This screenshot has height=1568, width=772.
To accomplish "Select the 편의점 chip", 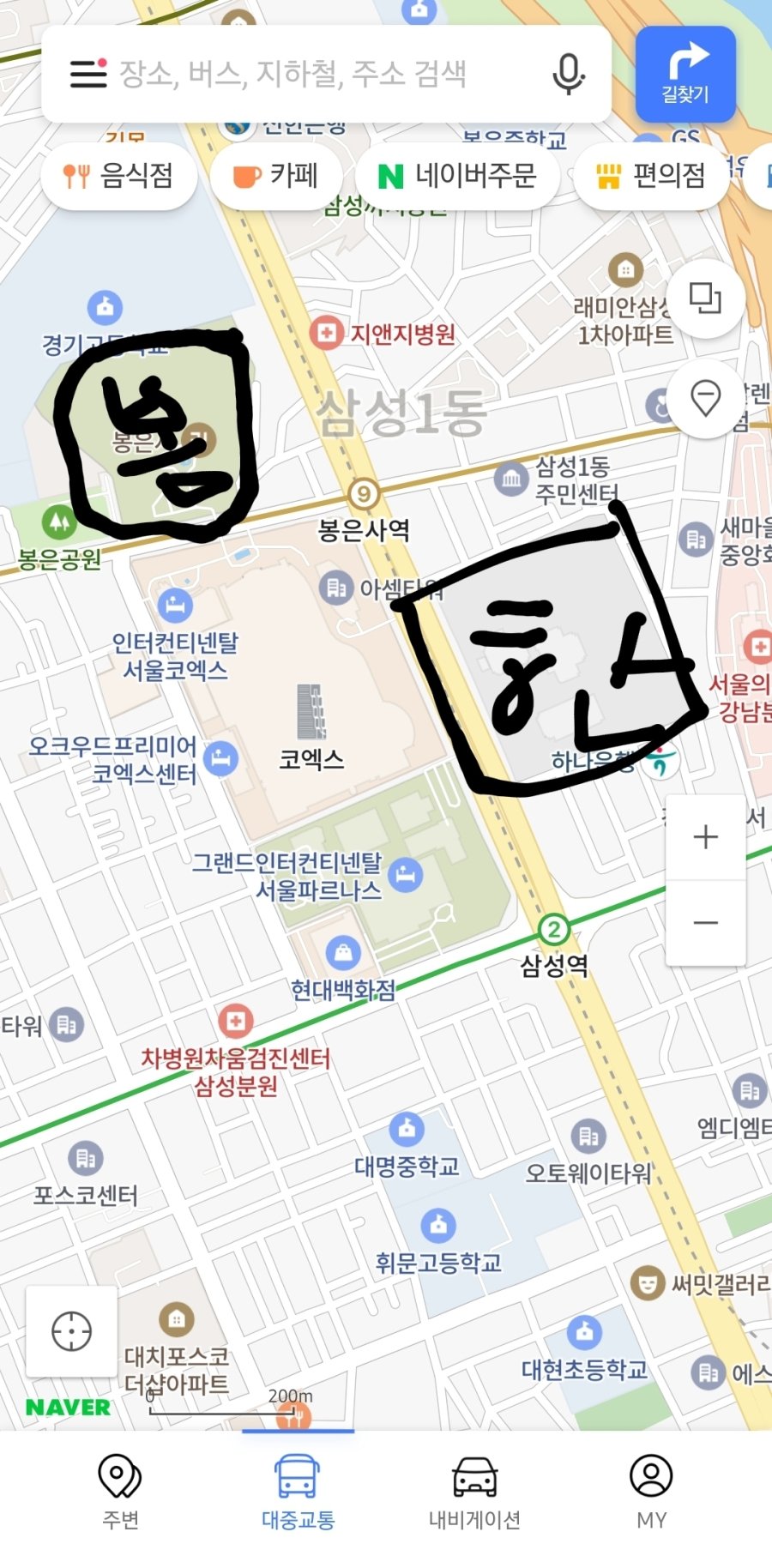I will tap(651, 177).
